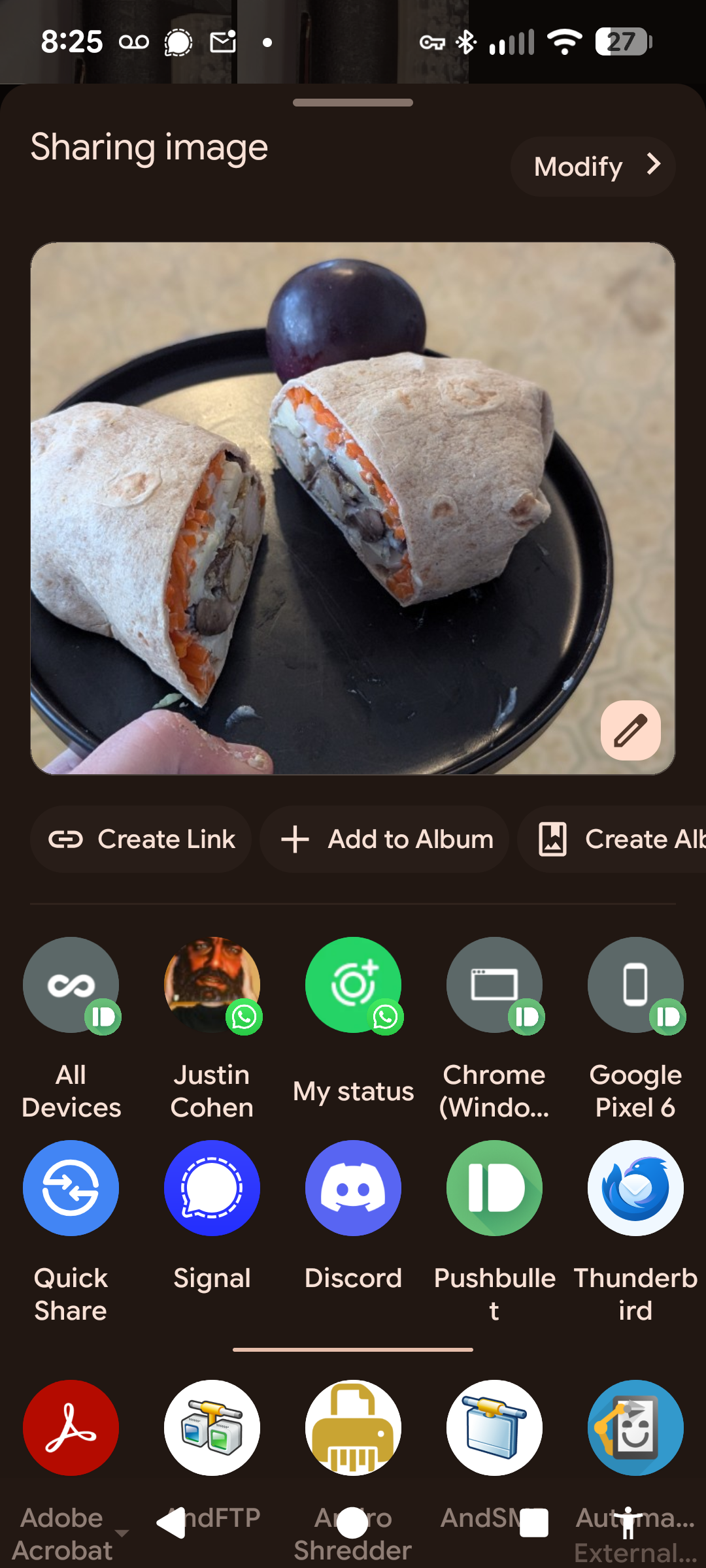This screenshot has width=706, height=1568.
Task: Create a link for this image
Action: pyautogui.click(x=141, y=840)
